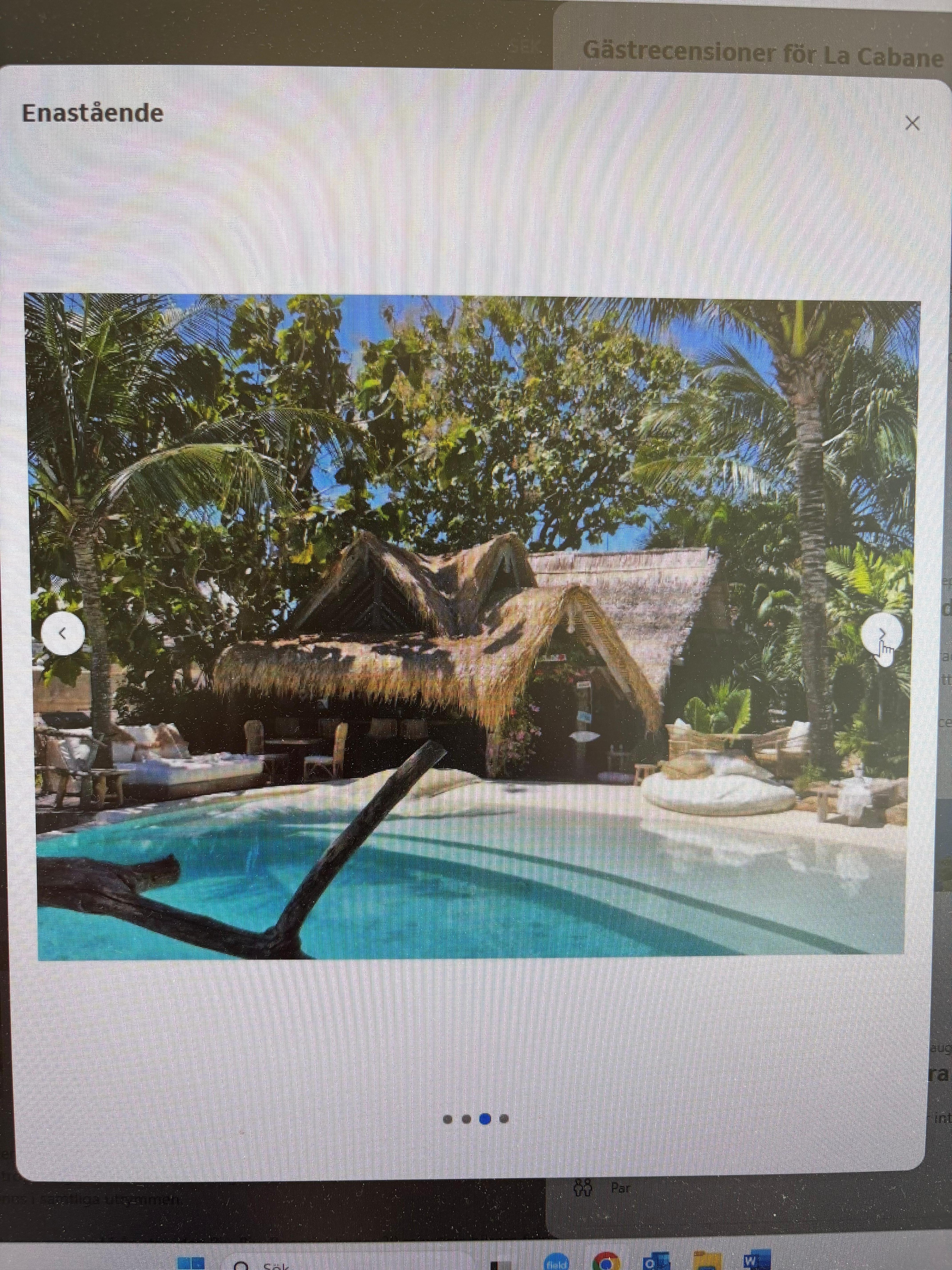Select the fourth photo indicator dot
The height and width of the screenshot is (1270, 952).
pyautogui.click(x=504, y=1118)
